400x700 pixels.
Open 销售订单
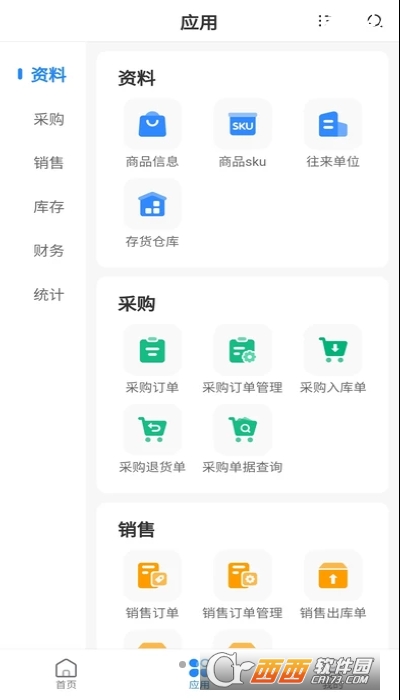152,585
